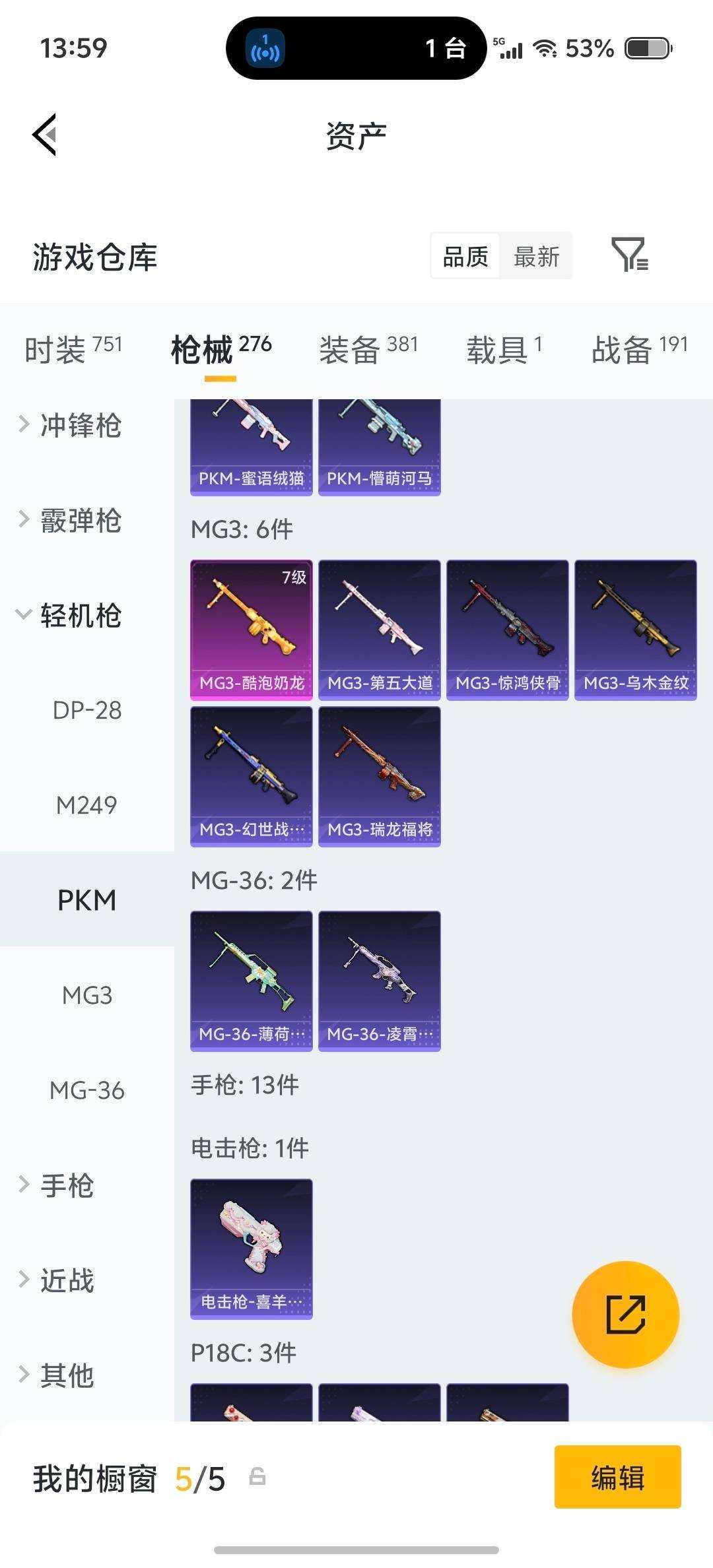This screenshot has width=713, height=1568.
Task: Switch sorting to 最新
Action: 537,256
